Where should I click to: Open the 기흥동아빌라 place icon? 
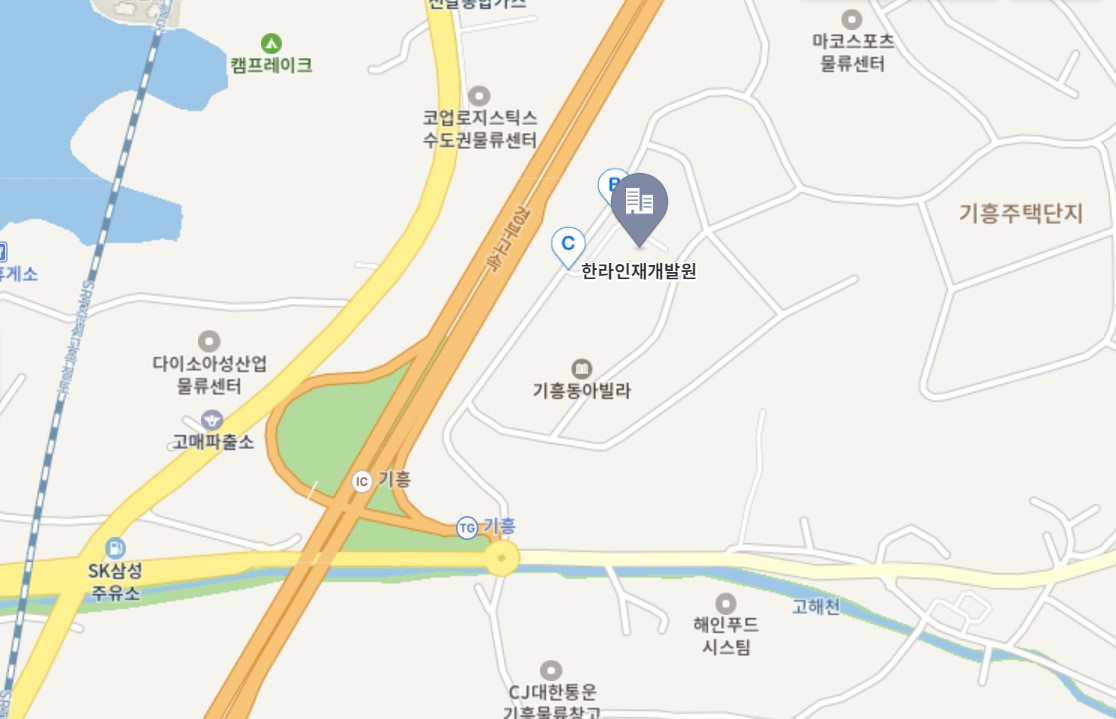click(581, 369)
